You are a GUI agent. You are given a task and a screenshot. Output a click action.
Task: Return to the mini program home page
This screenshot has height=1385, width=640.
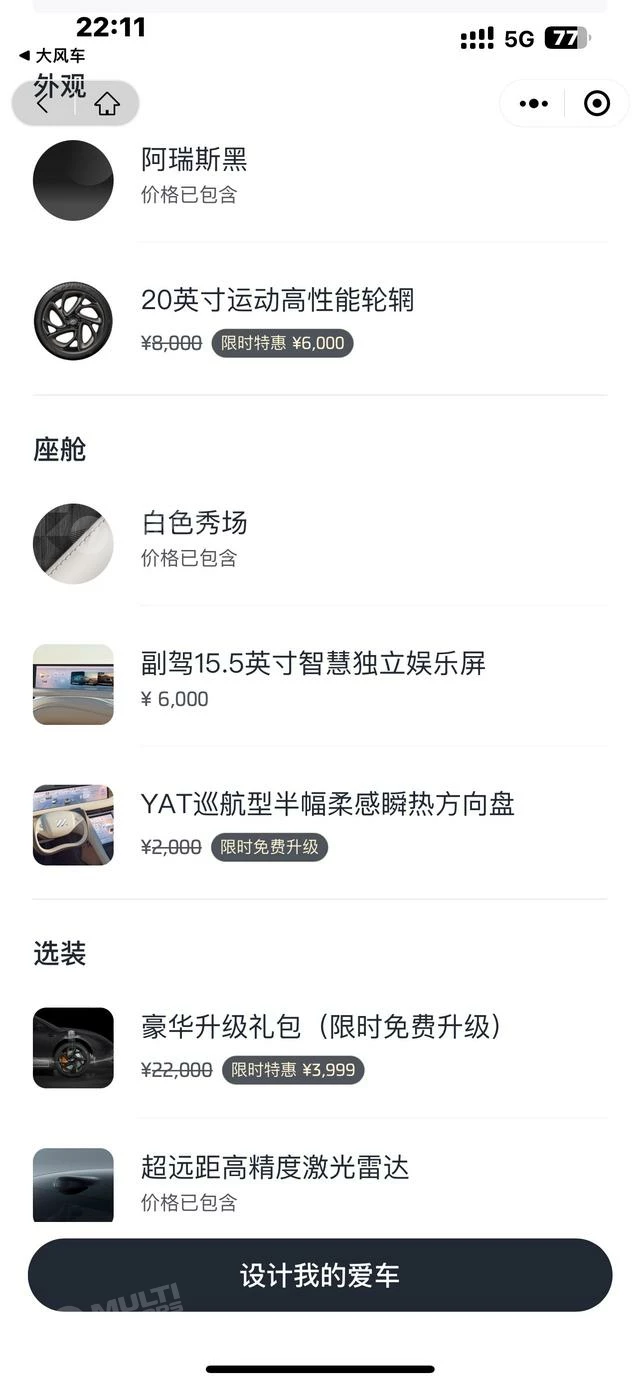click(x=107, y=103)
